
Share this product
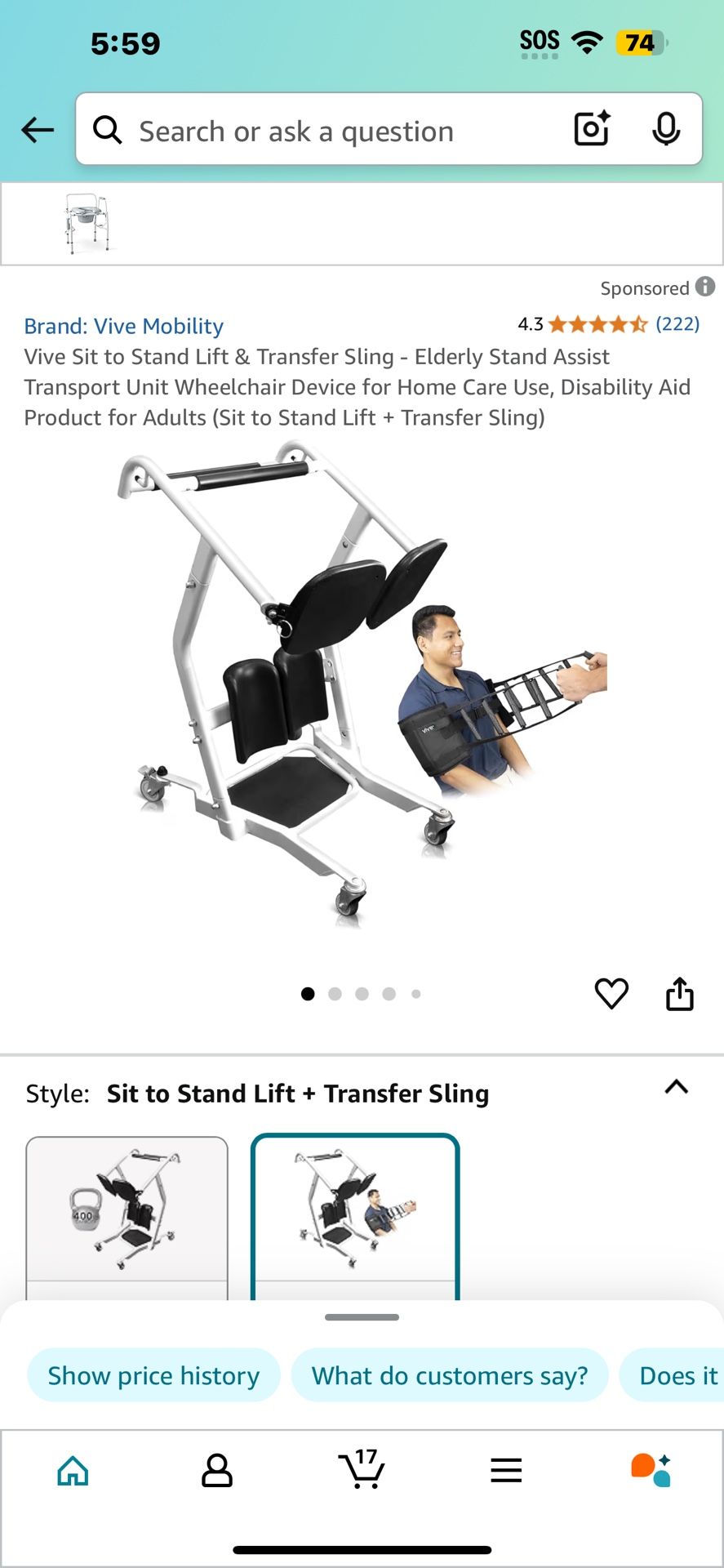679,994
